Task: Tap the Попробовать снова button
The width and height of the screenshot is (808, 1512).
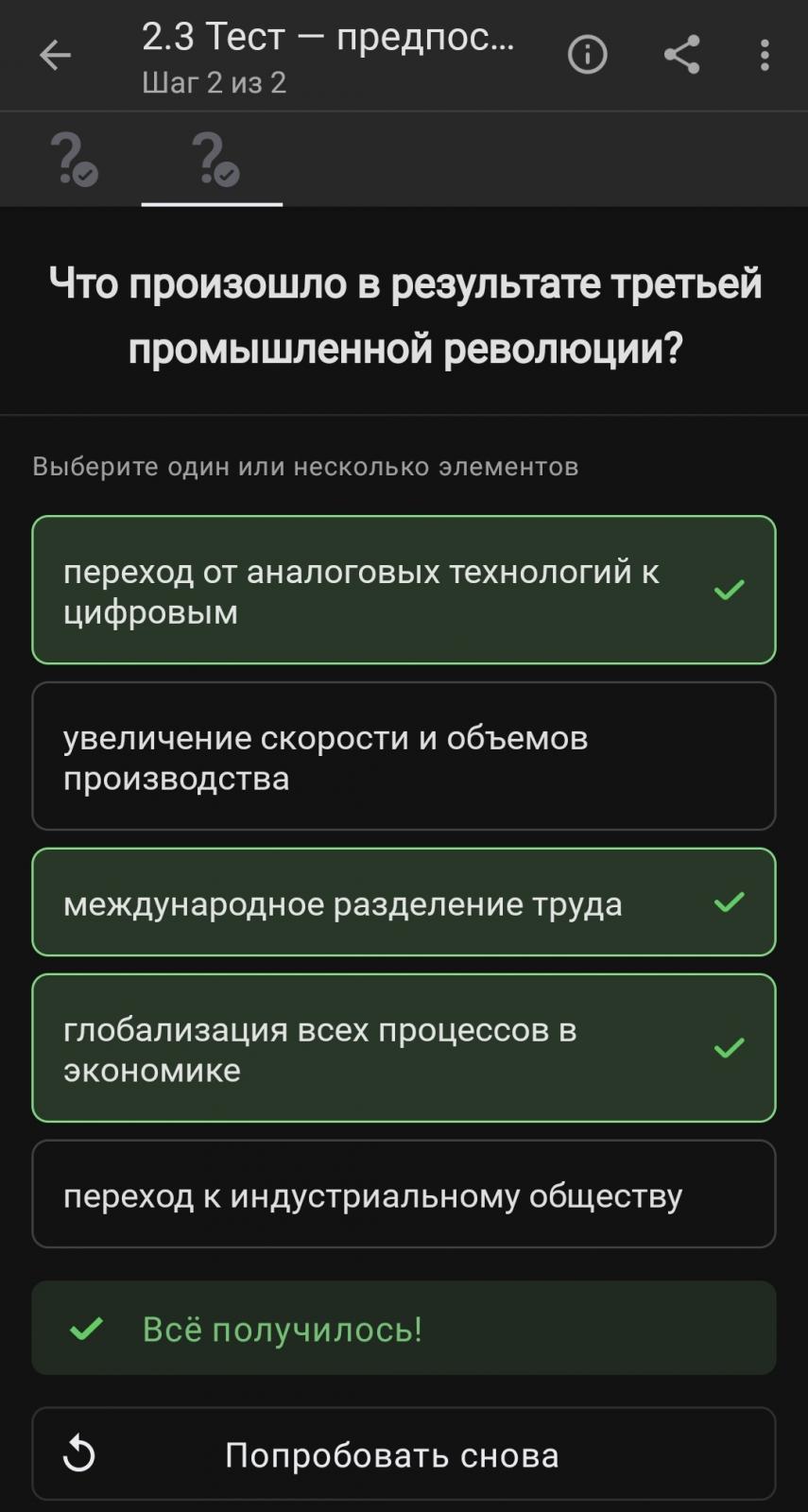Action: (x=404, y=1454)
